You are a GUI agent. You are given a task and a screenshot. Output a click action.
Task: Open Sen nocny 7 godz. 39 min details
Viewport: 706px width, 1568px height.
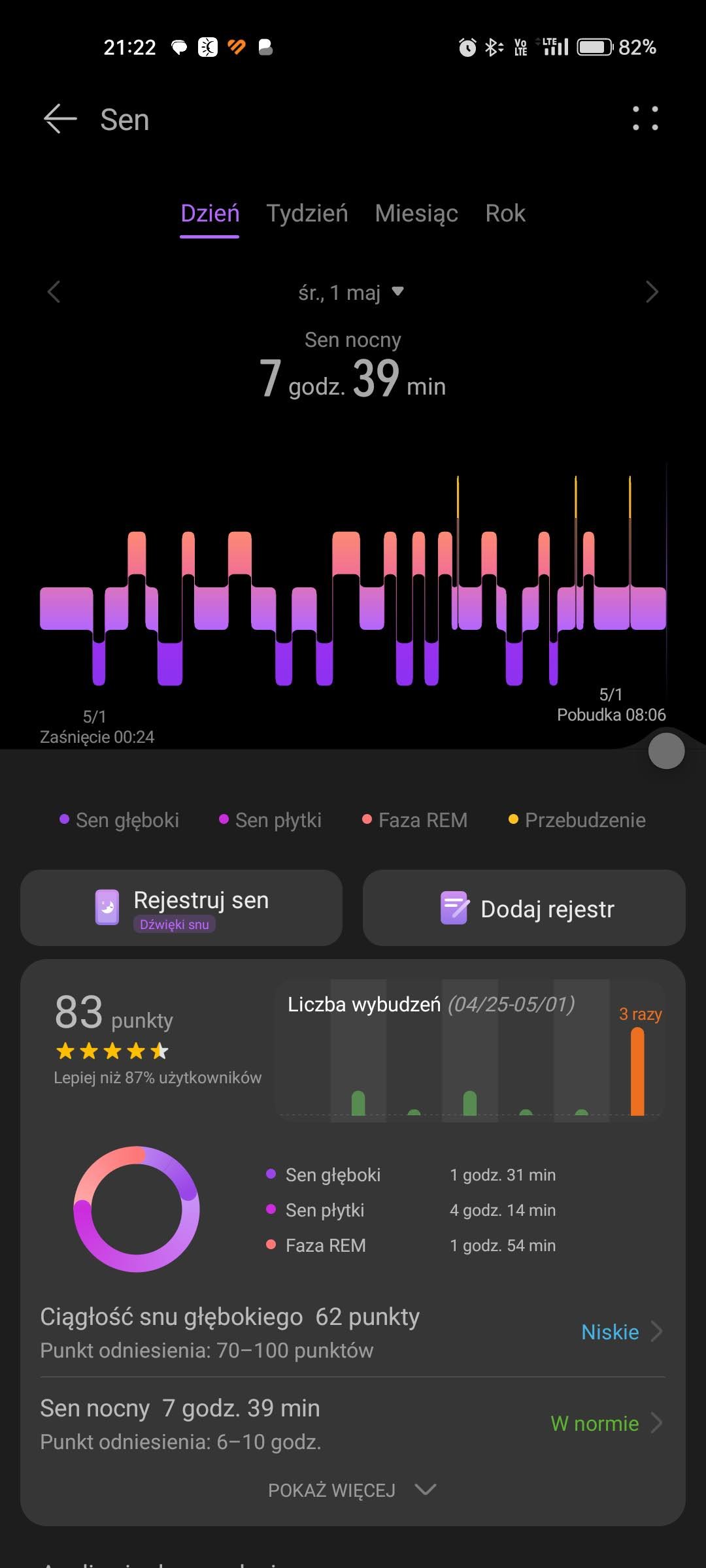pyautogui.click(x=353, y=1423)
